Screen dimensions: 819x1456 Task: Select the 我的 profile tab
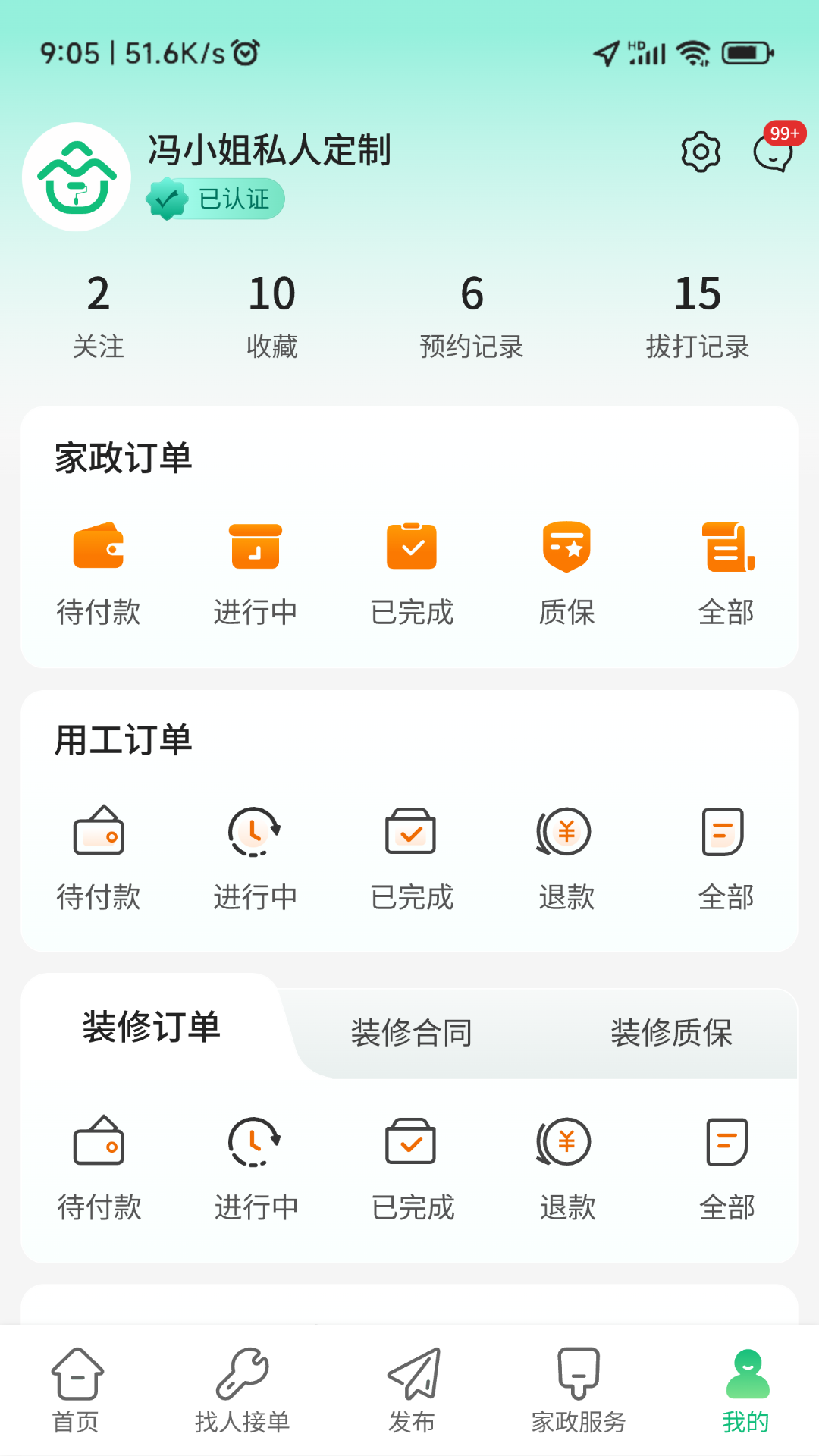click(746, 1391)
